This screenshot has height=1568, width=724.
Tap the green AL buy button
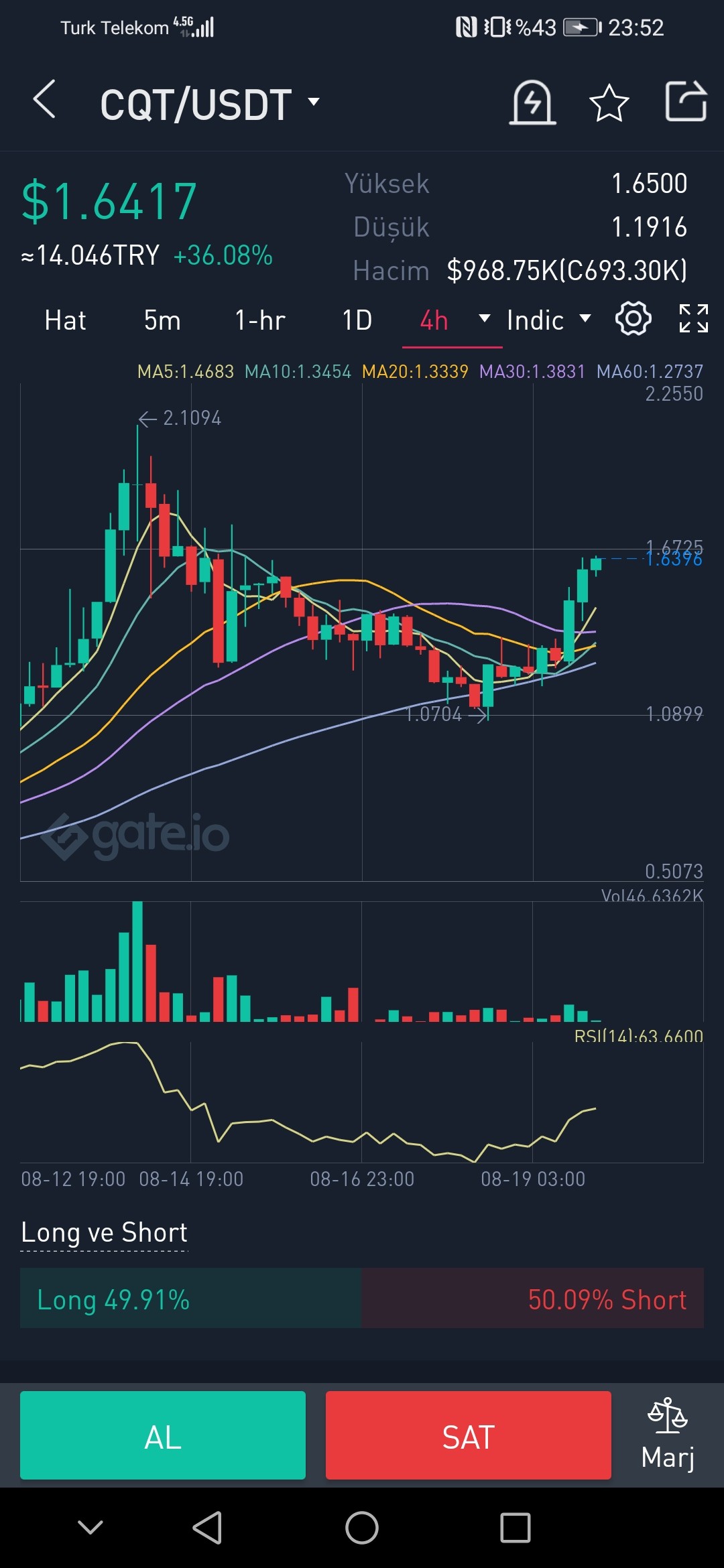click(x=163, y=1435)
